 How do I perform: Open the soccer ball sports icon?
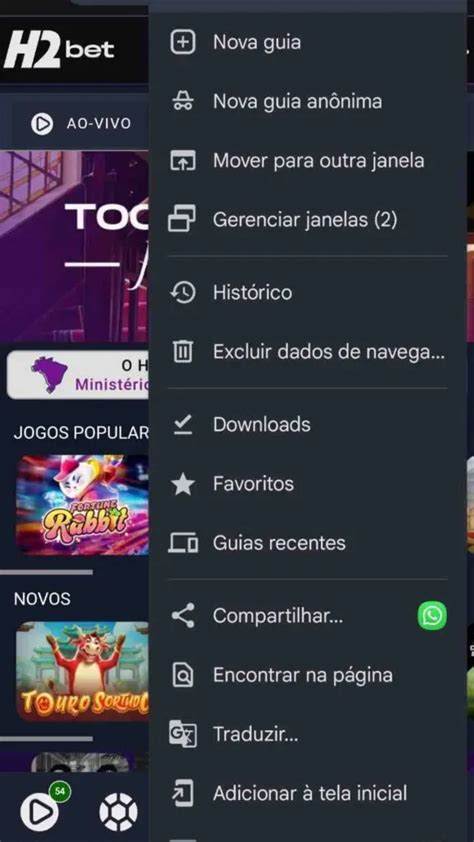pos(118,812)
